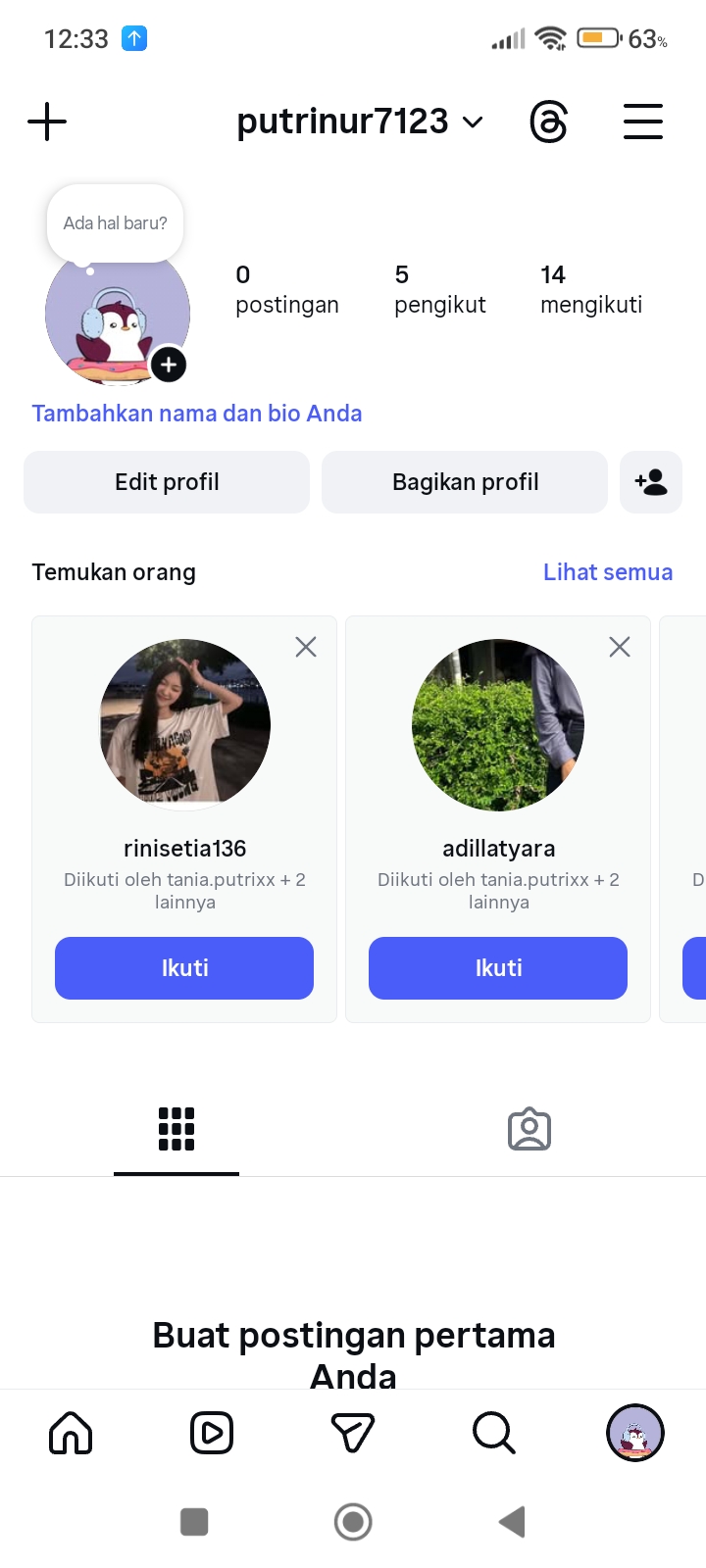
Task: Open the 5 pengikut followers list
Action: coord(439,289)
